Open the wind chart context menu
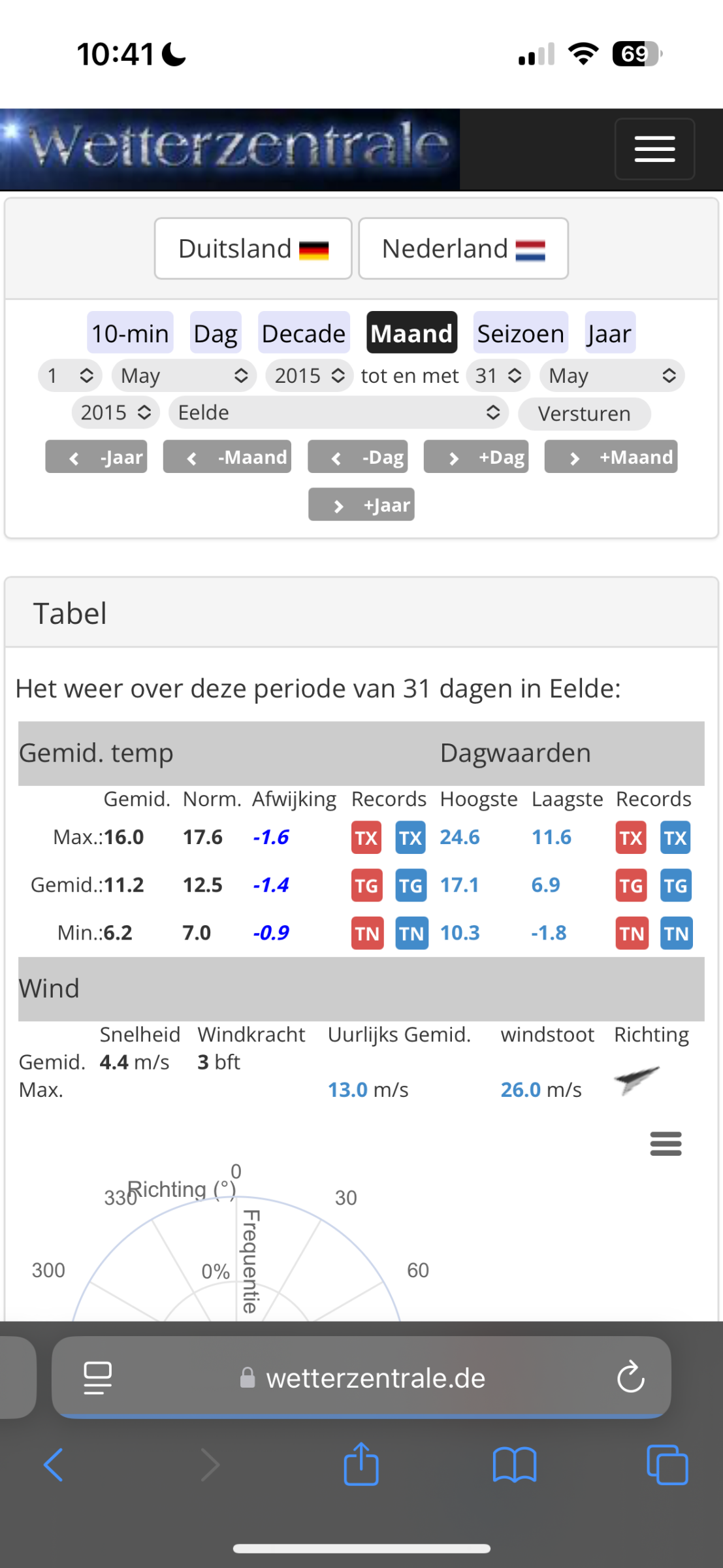The height and width of the screenshot is (1568, 723). pos(666,1143)
